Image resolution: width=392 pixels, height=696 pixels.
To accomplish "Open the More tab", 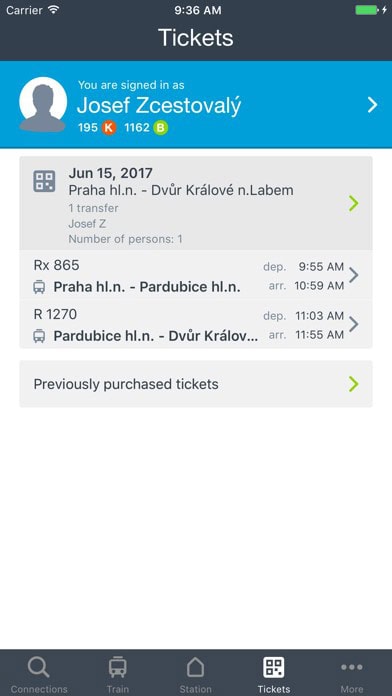I will click(352, 674).
